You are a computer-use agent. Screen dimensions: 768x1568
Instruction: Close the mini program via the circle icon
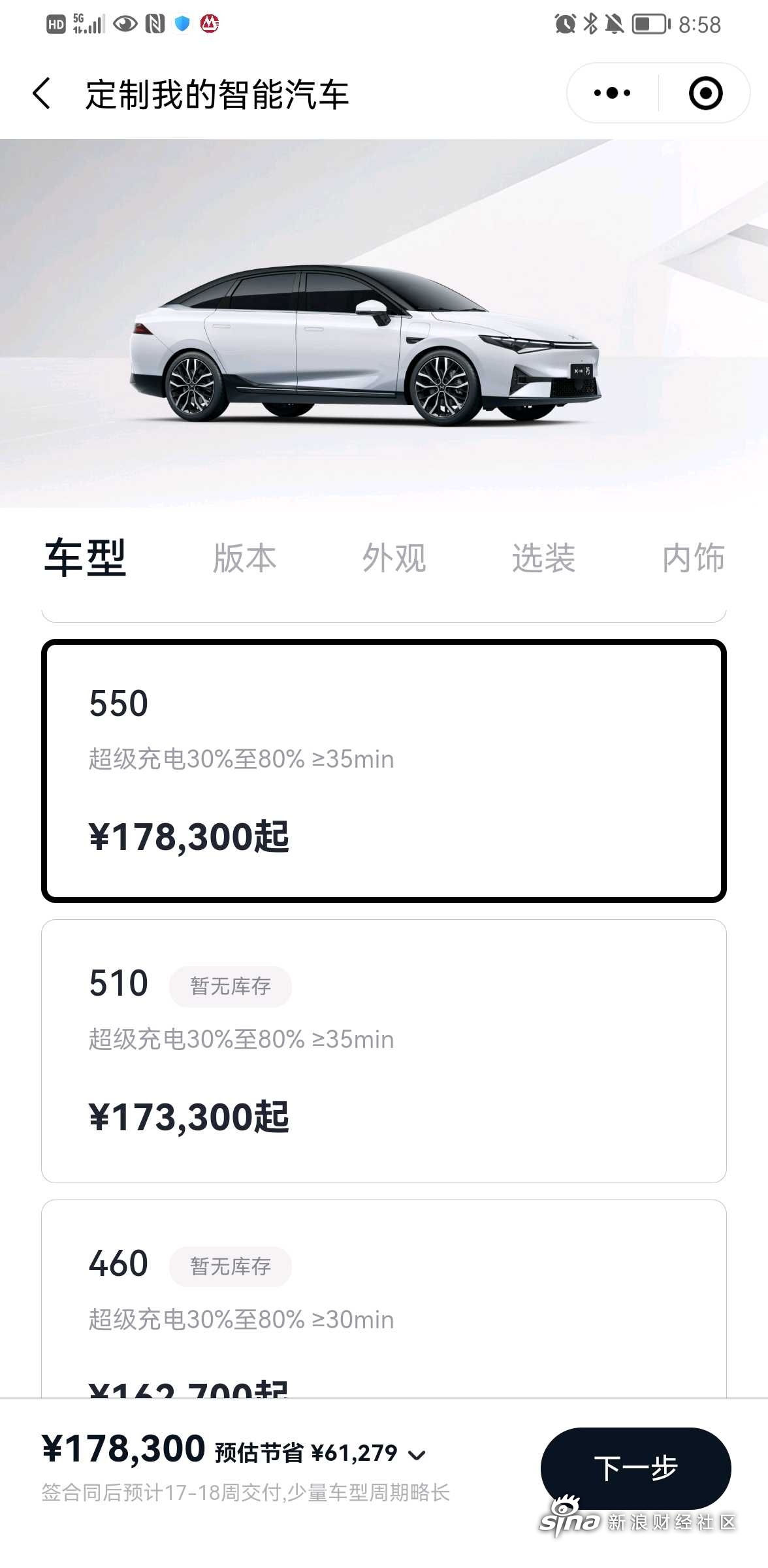pyautogui.click(x=705, y=93)
